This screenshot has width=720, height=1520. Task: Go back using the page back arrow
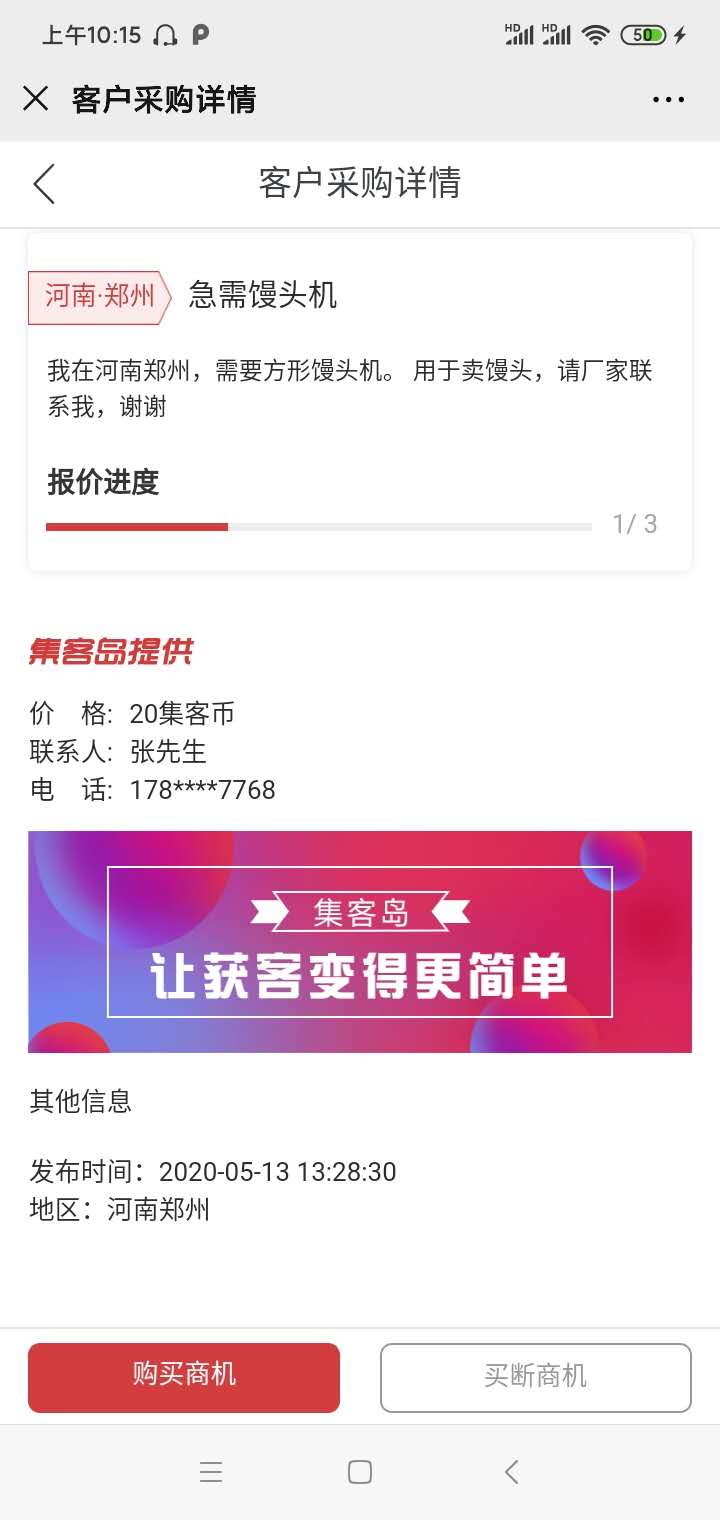point(44,184)
